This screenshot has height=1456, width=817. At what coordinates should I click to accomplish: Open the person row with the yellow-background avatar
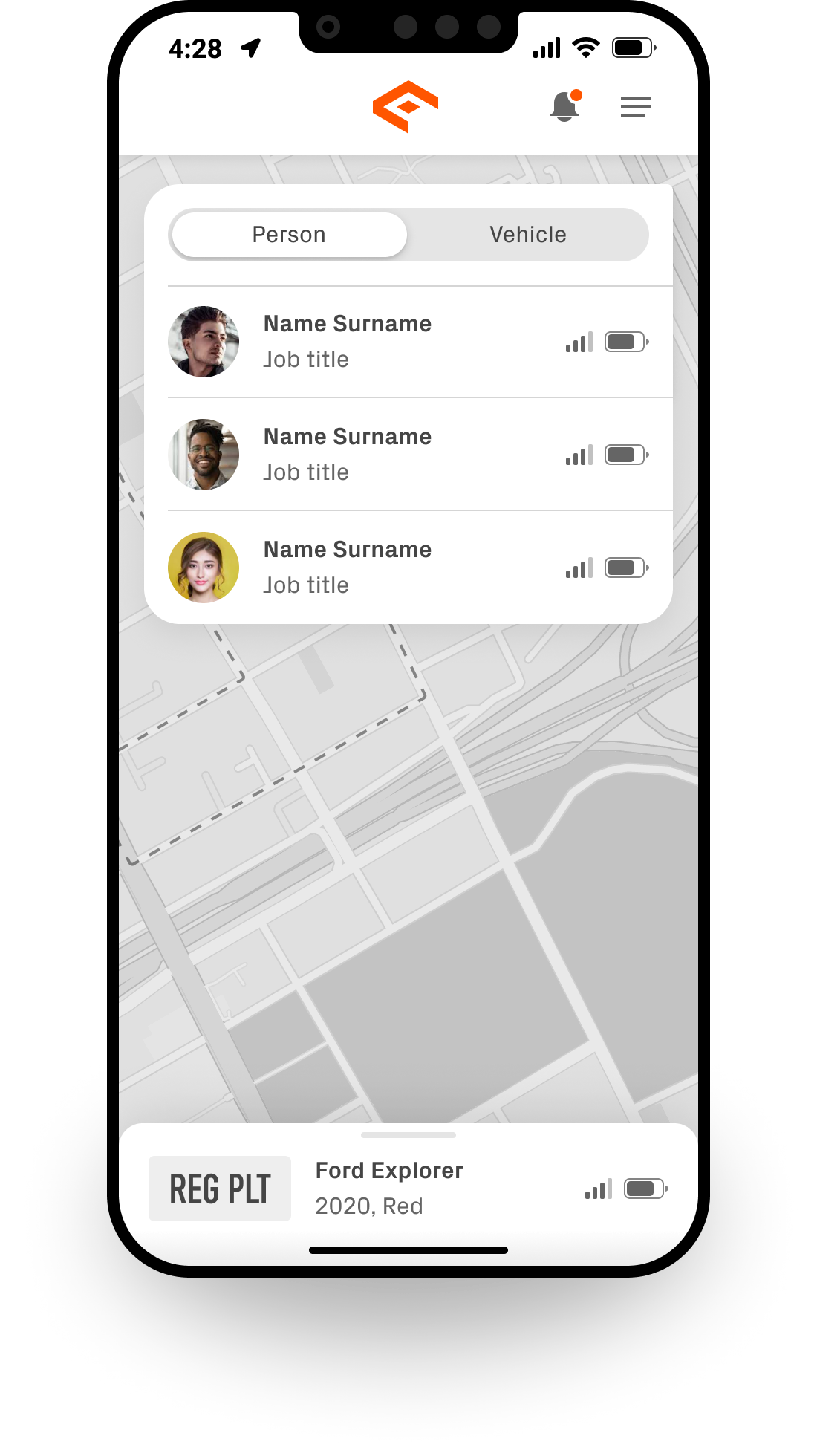click(407, 568)
